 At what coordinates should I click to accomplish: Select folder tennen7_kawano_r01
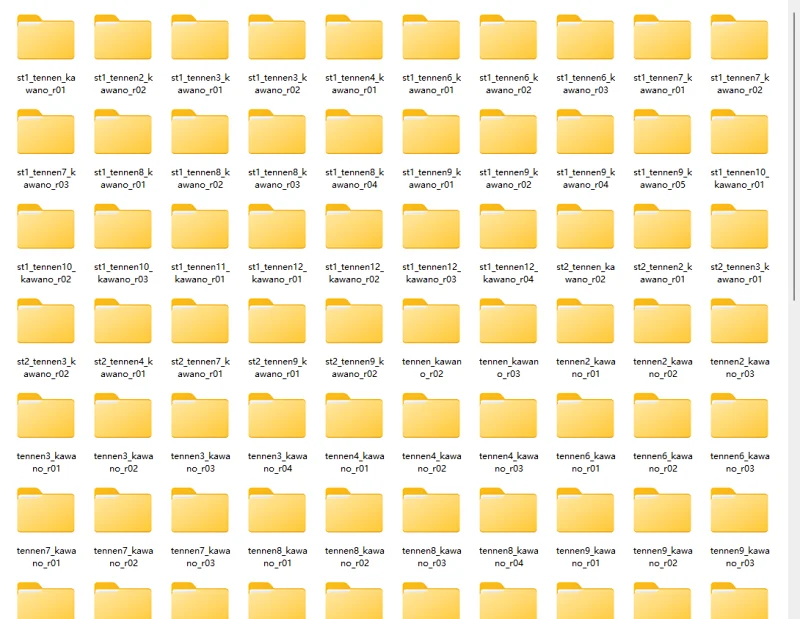point(46,514)
